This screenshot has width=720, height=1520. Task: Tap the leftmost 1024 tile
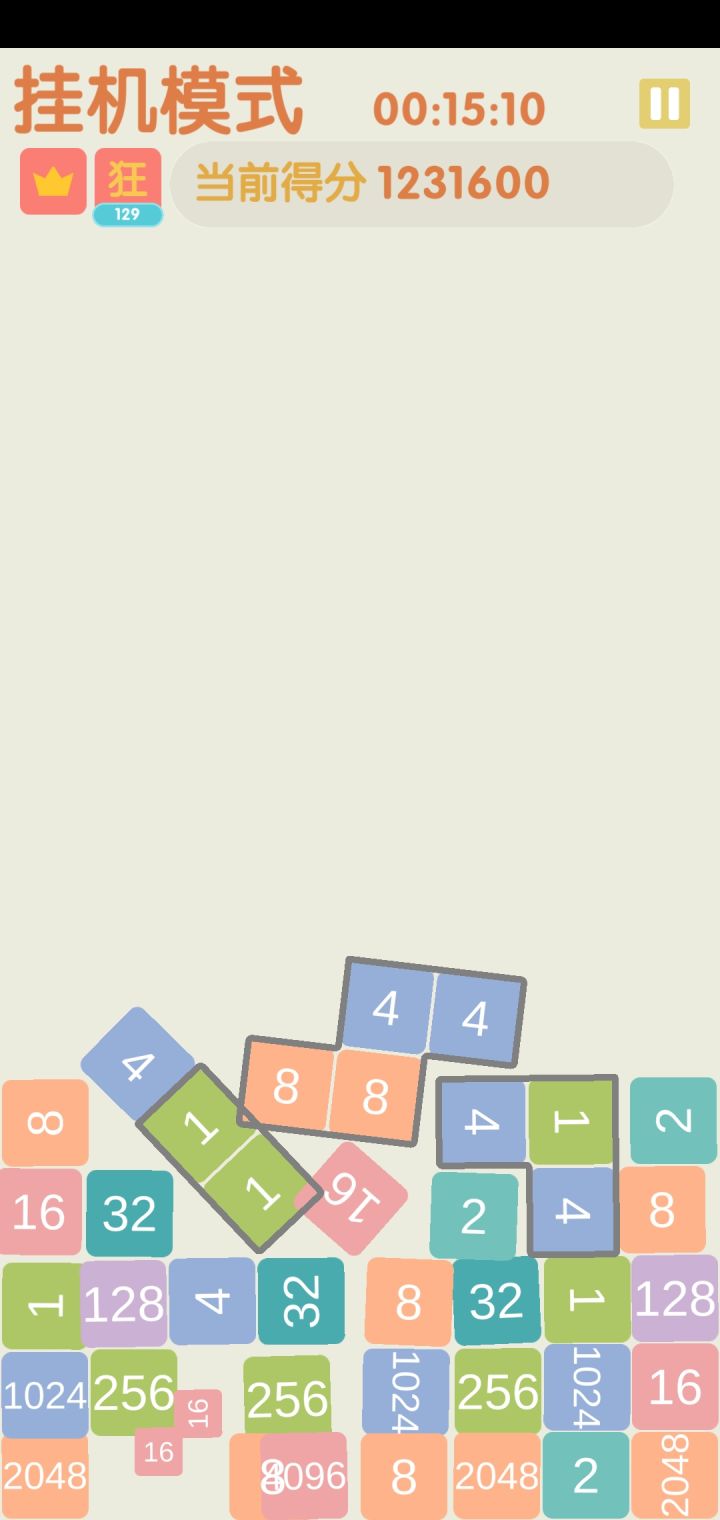[46, 1394]
